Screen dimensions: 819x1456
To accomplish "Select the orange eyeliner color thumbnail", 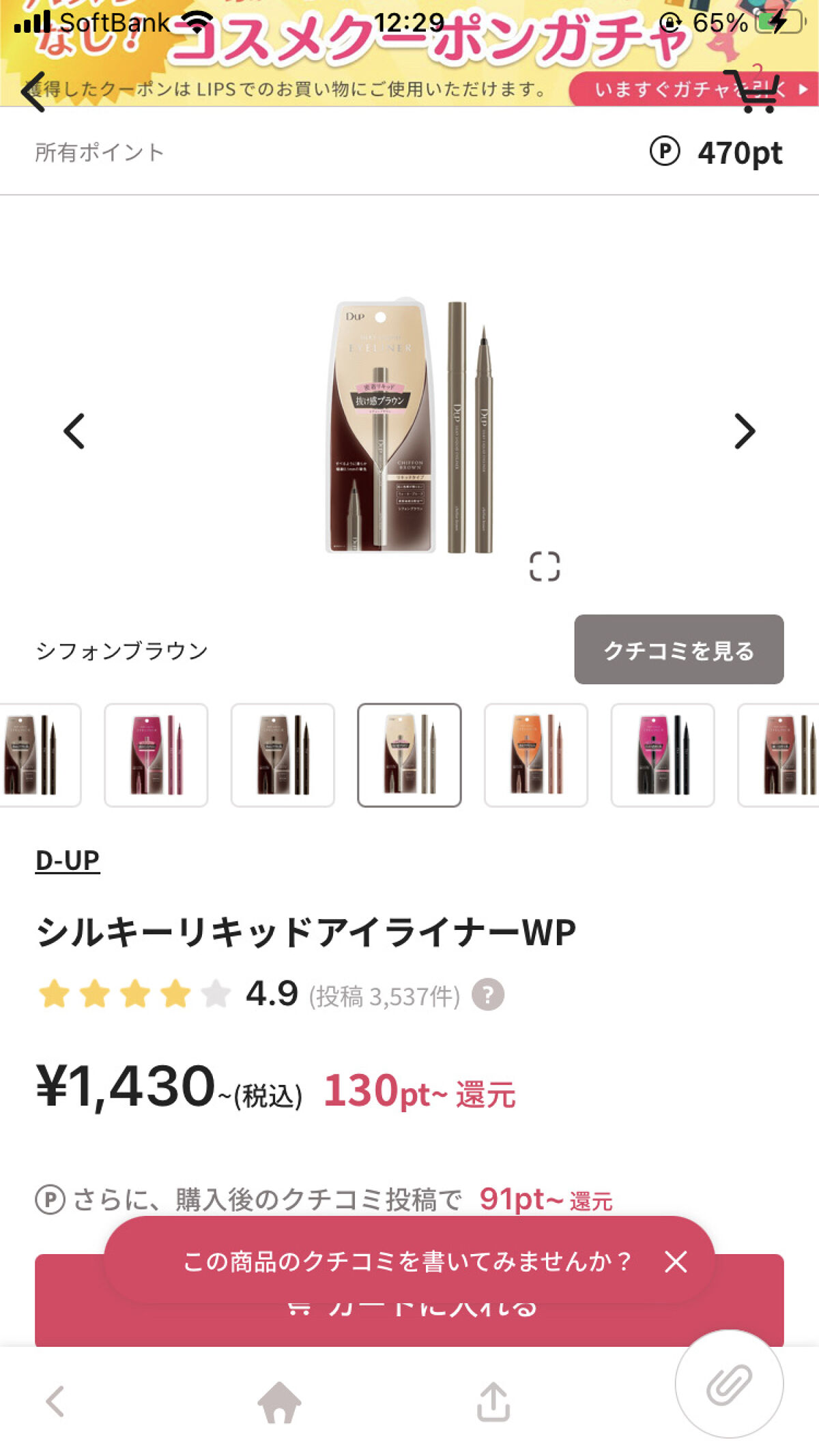I will (536, 755).
